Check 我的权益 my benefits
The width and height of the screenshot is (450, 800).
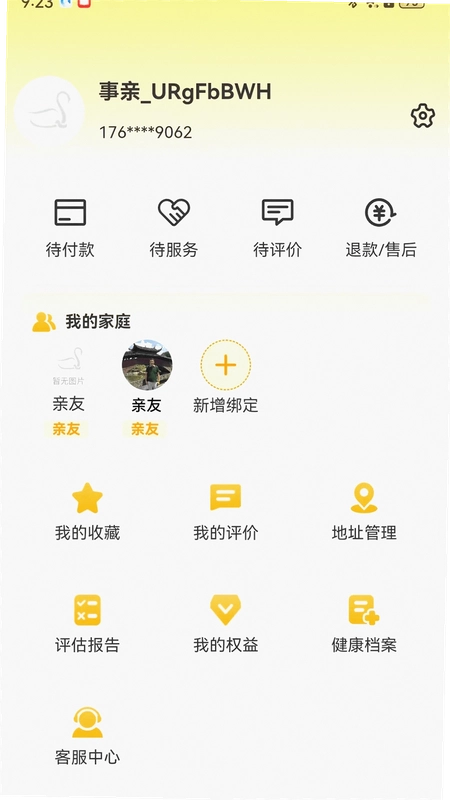(226, 624)
